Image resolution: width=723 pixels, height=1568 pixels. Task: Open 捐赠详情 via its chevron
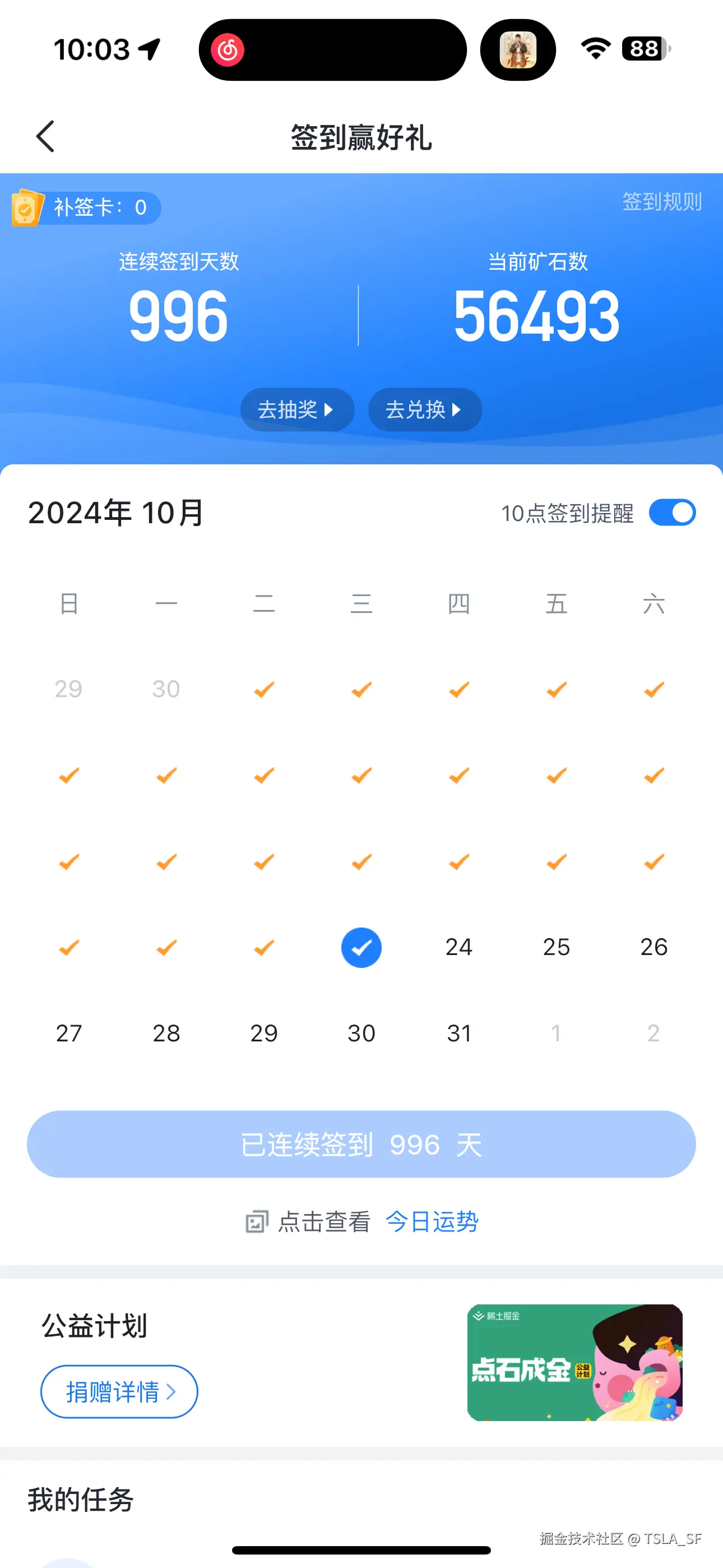(119, 1391)
